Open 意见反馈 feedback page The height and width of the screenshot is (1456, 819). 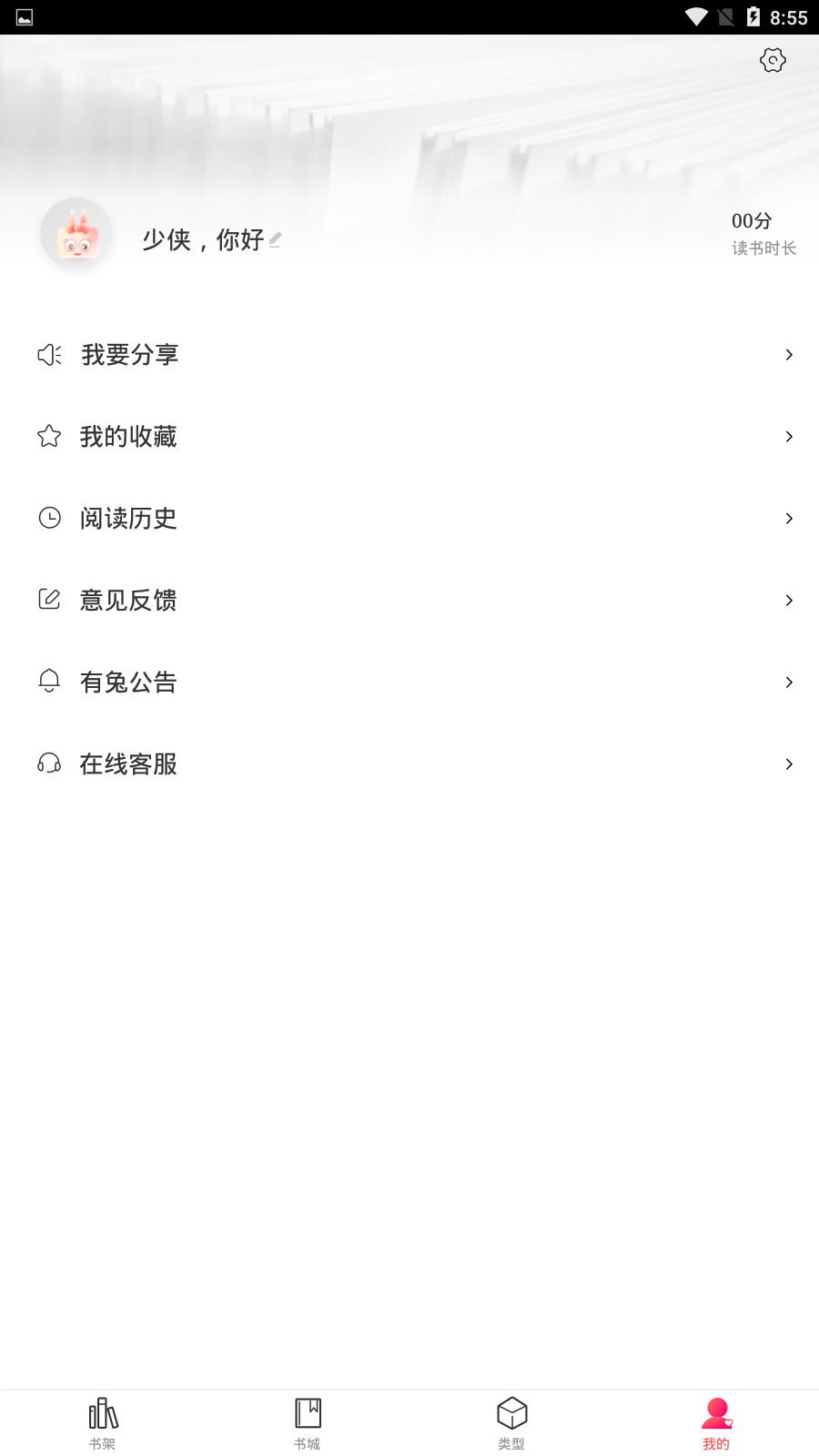point(129,600)
